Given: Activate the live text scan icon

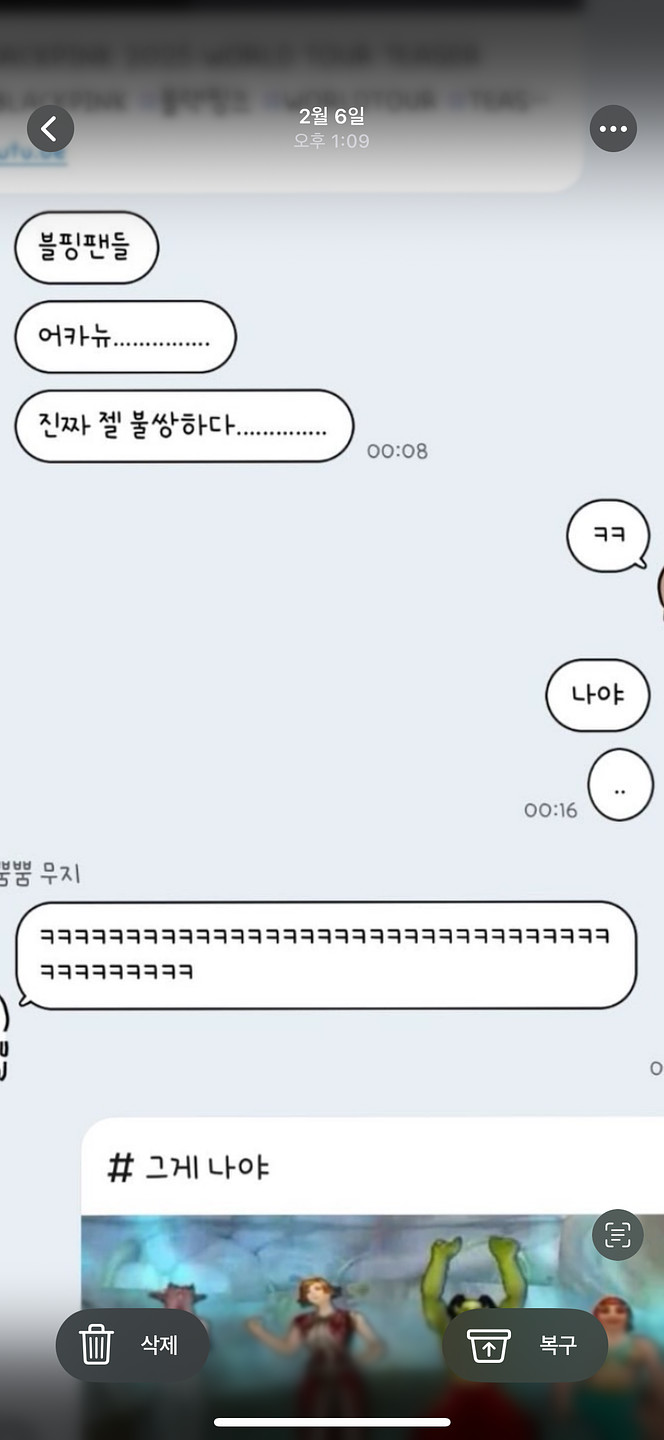Looking at the screenshot, I should [x=617, y=1235].
